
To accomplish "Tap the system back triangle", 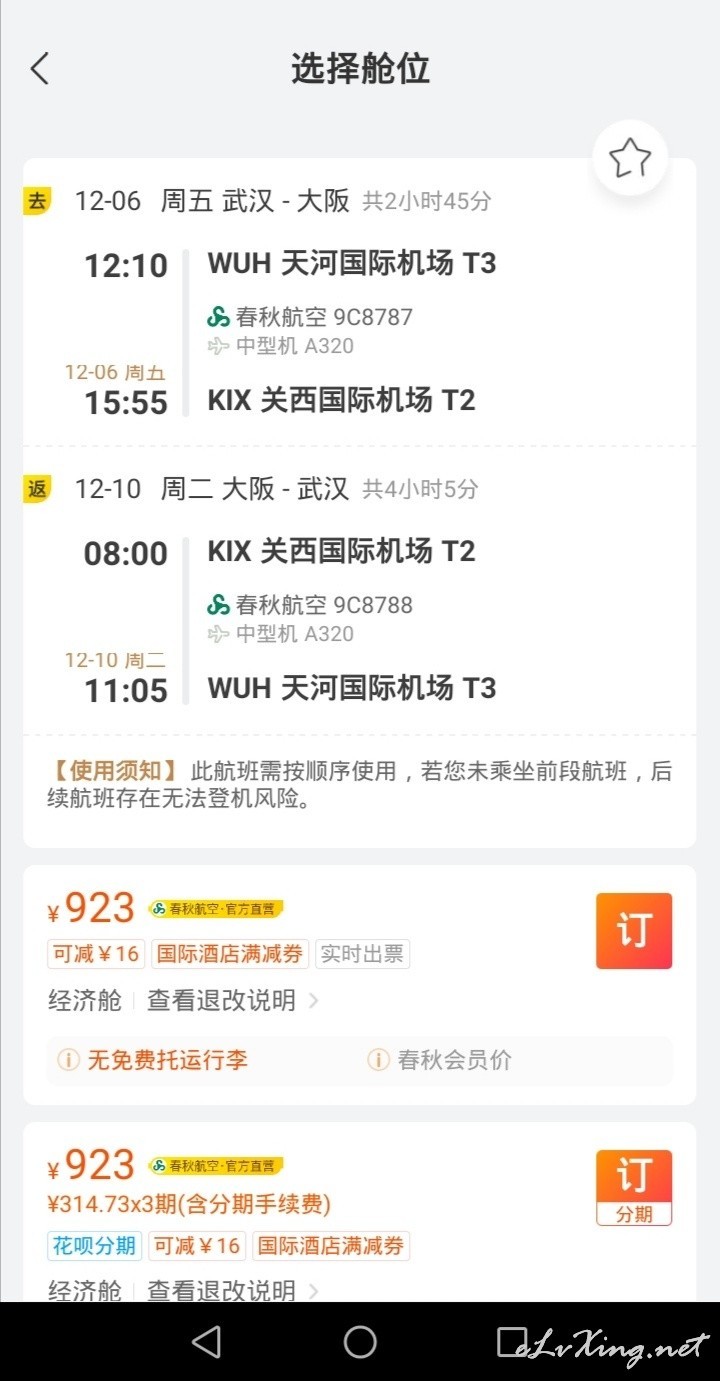I will pyautogui.click(x=206, y=1342).
